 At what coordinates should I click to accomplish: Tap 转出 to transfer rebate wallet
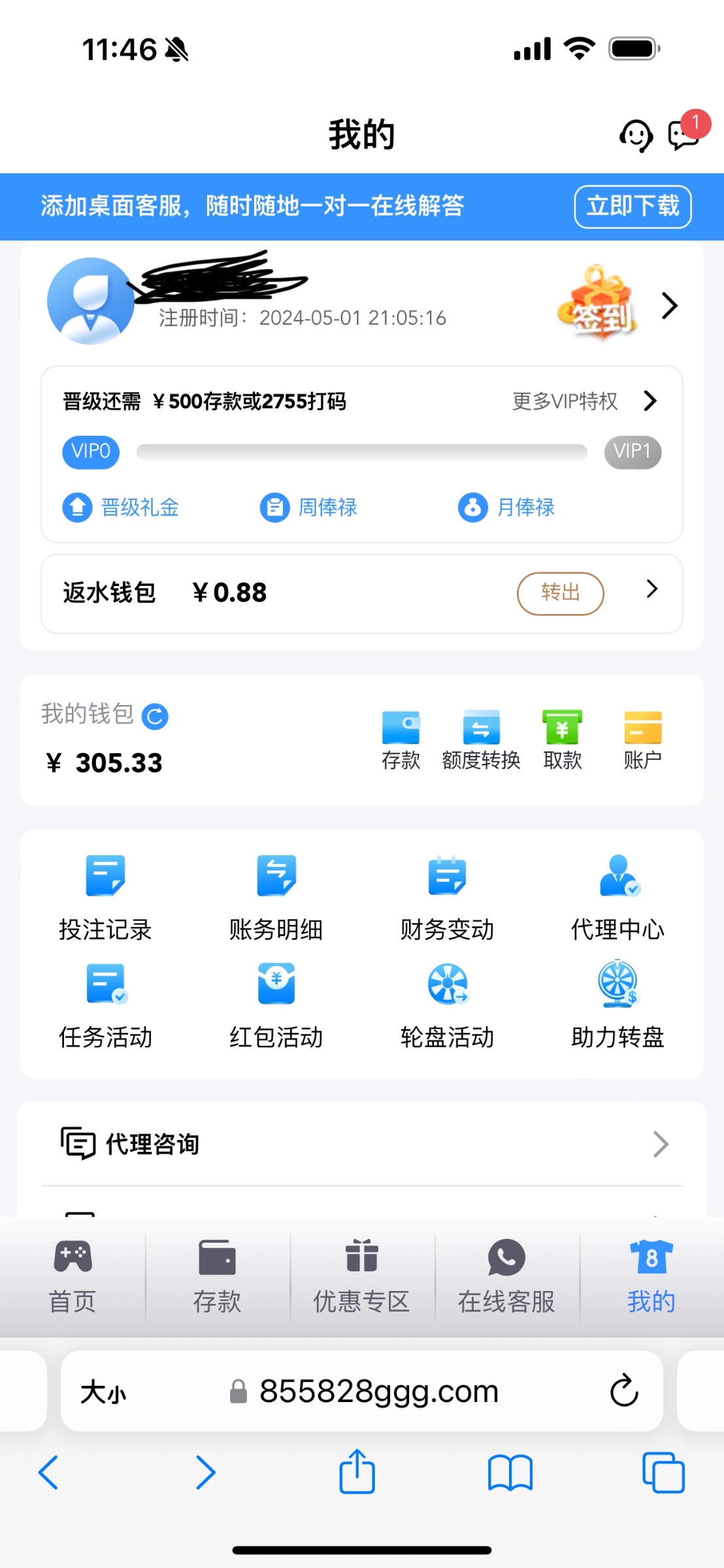click(x=560, y=593)
